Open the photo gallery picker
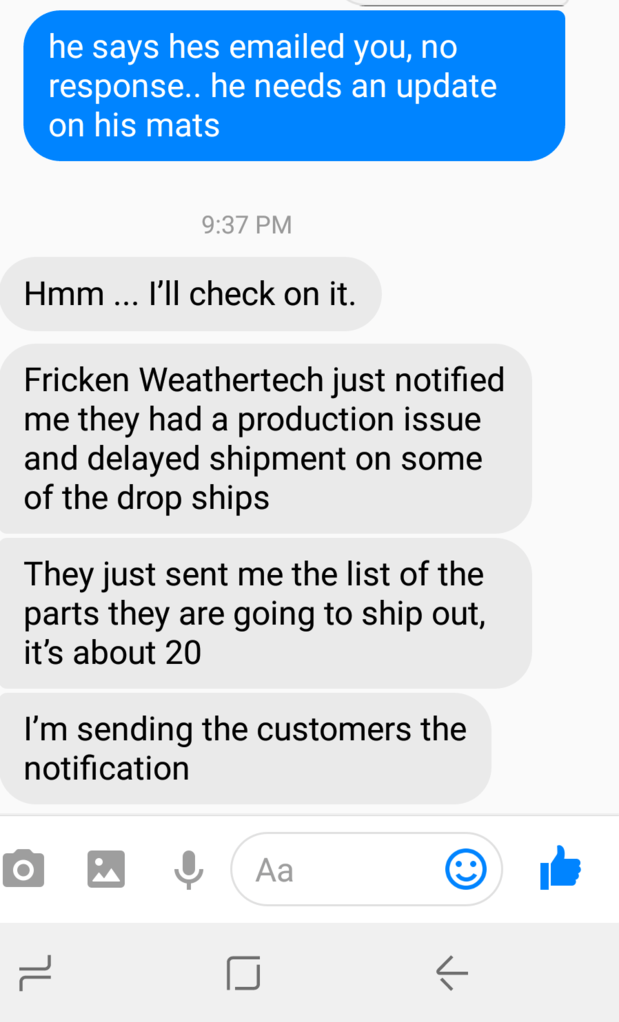619x1022 pixels. [x=106, y=869]
